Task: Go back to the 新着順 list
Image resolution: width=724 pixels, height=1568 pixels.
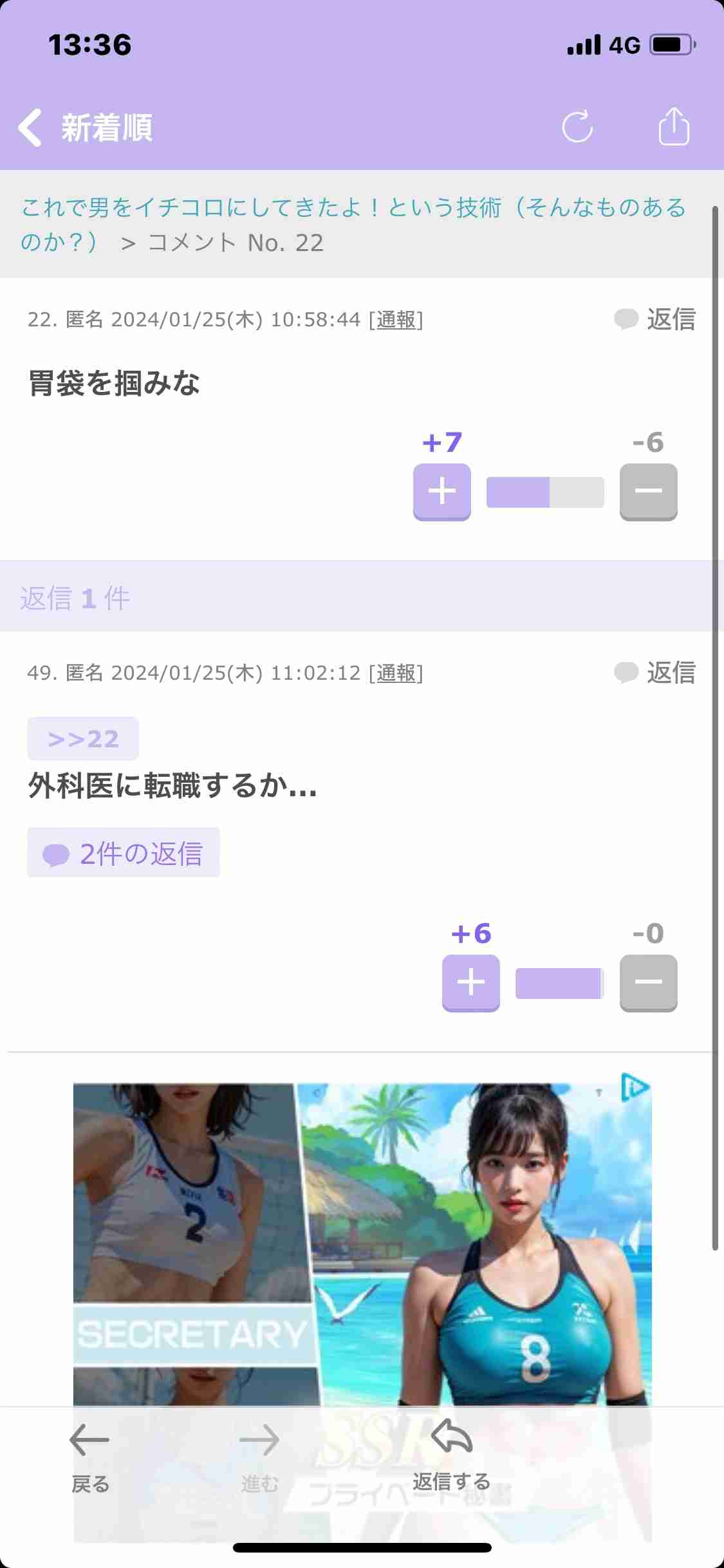Action: pyautogui.click(x=84, y=127)
